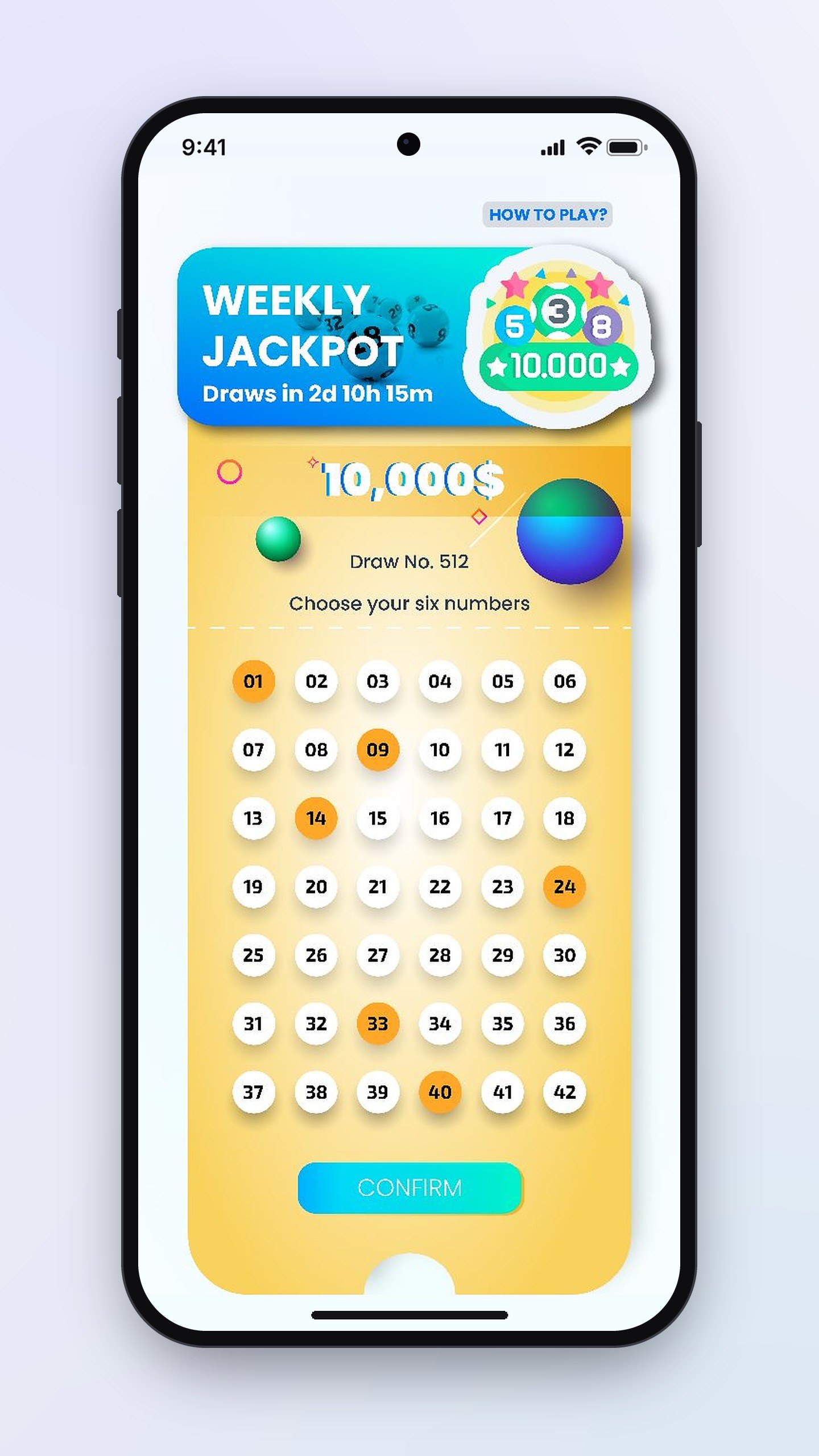
Task: Pick number 02
Action: click(316, 681)
